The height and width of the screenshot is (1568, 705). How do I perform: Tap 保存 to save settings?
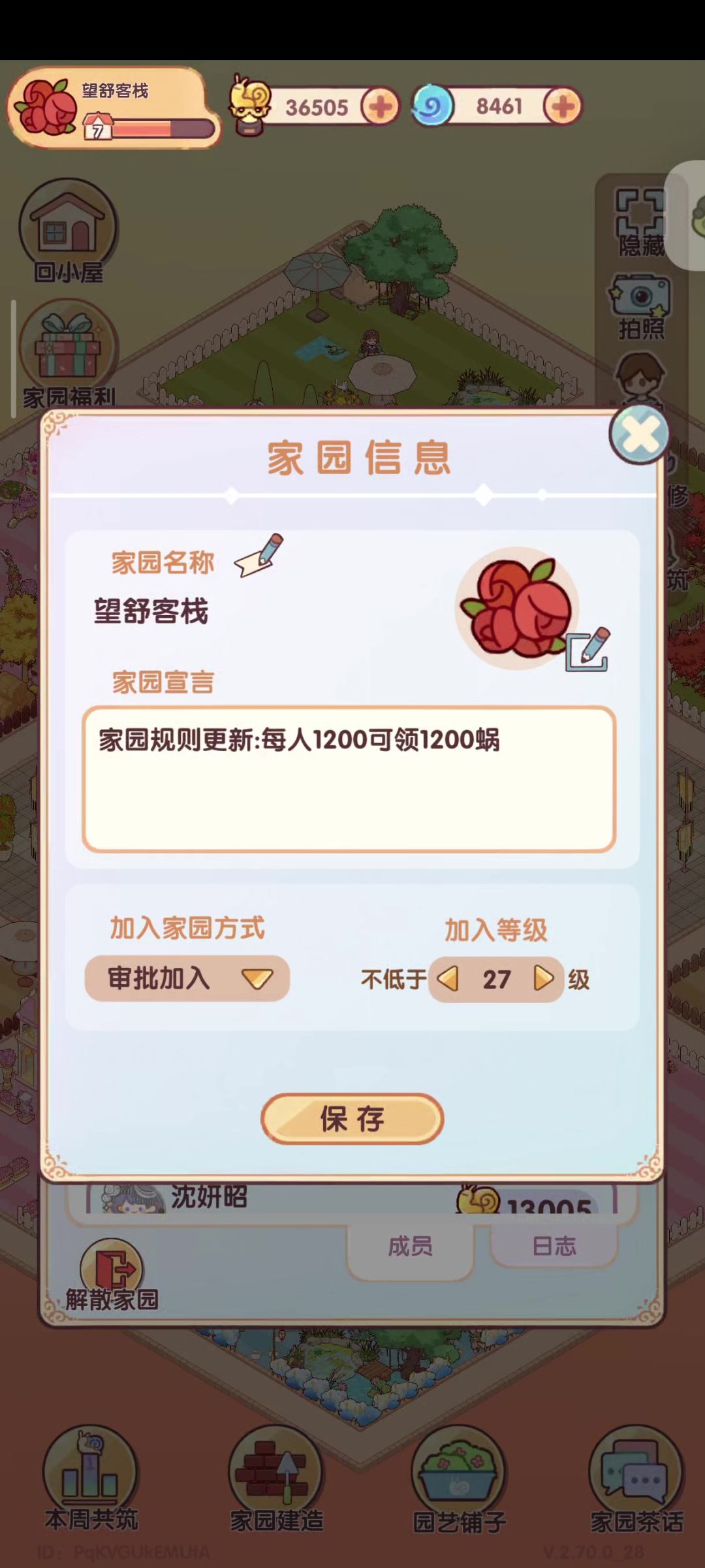click(x=352, y=1119)
